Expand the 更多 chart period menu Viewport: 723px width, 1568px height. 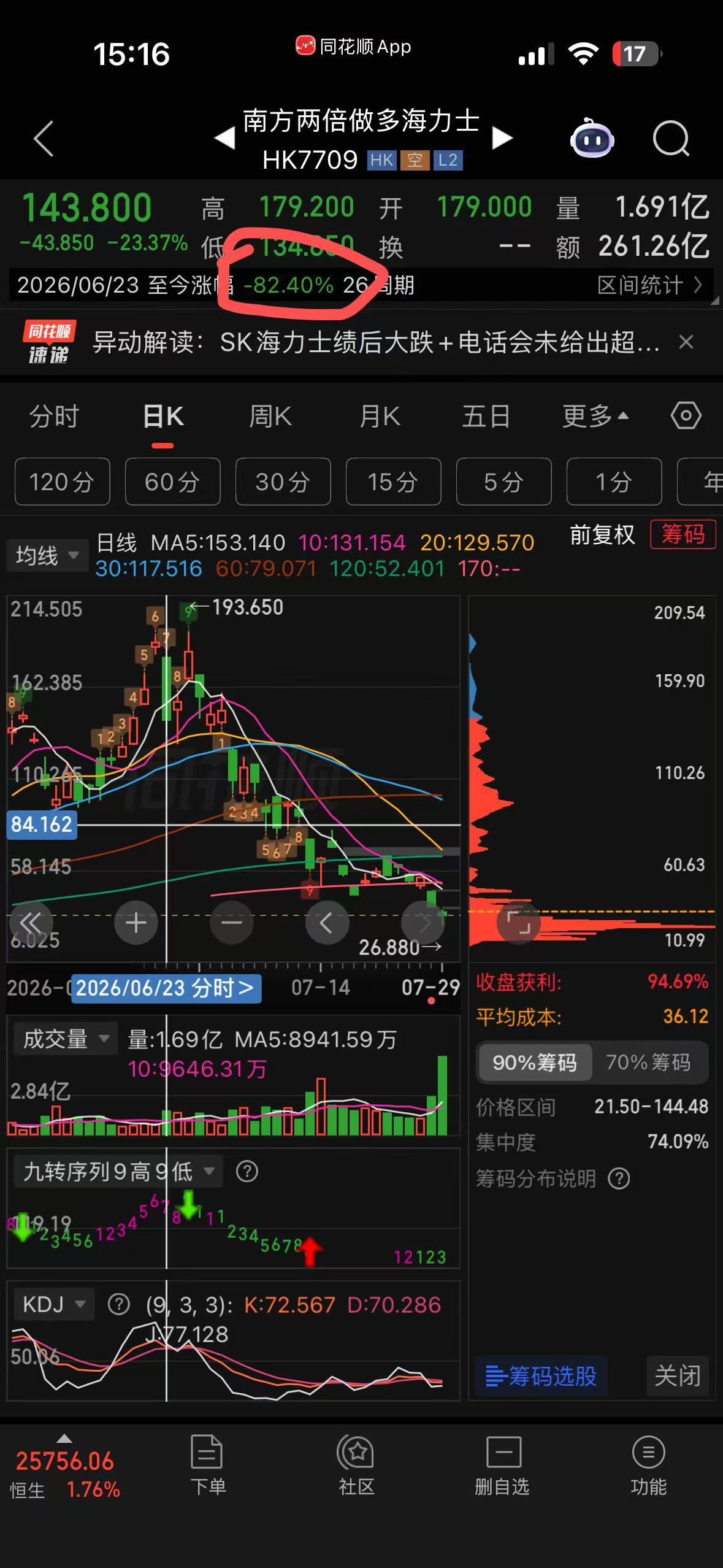(x=595, y=417)
